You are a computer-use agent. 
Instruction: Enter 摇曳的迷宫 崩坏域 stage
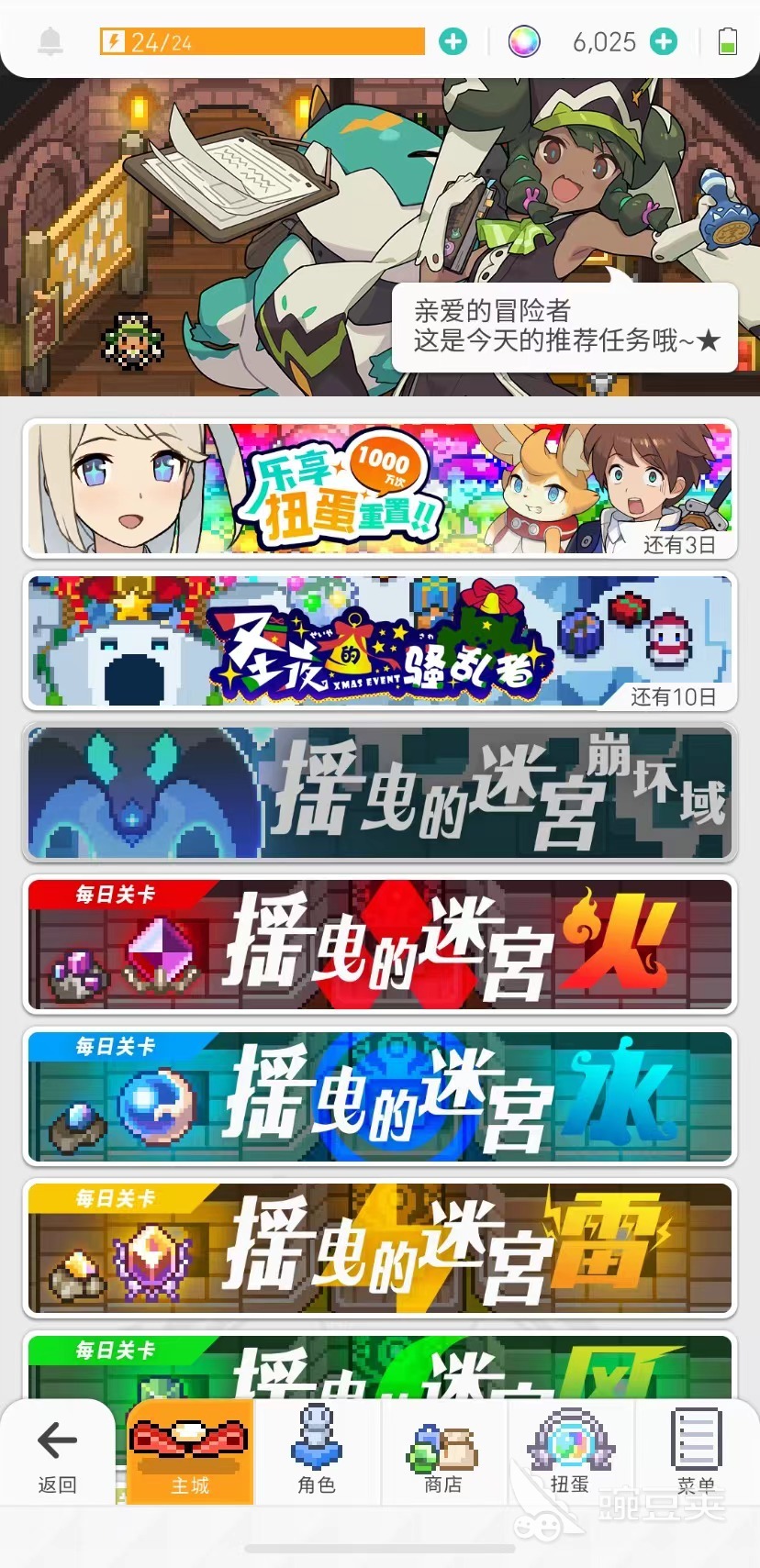click(x=379, y=794)
